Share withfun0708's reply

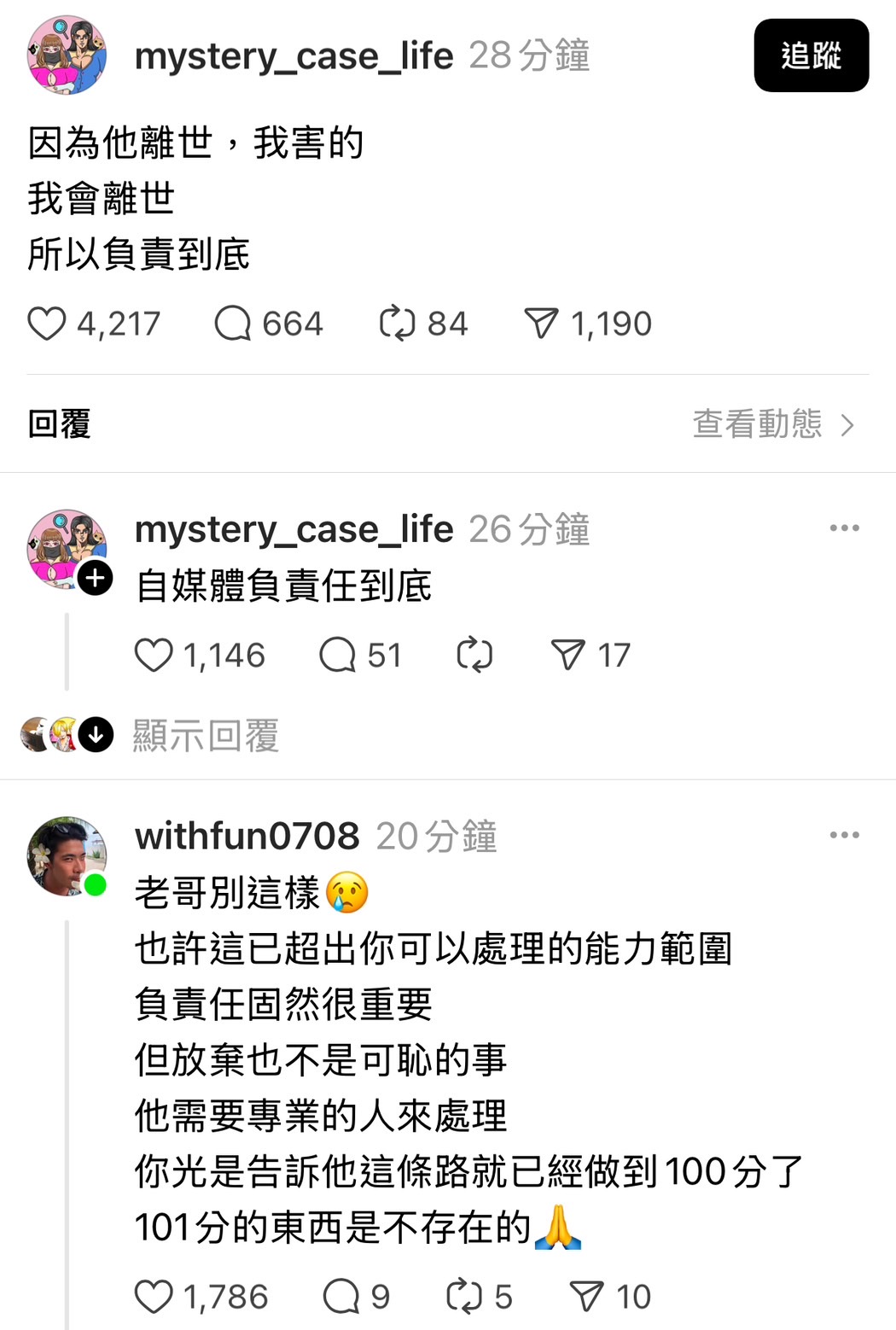coord(586,1298)
